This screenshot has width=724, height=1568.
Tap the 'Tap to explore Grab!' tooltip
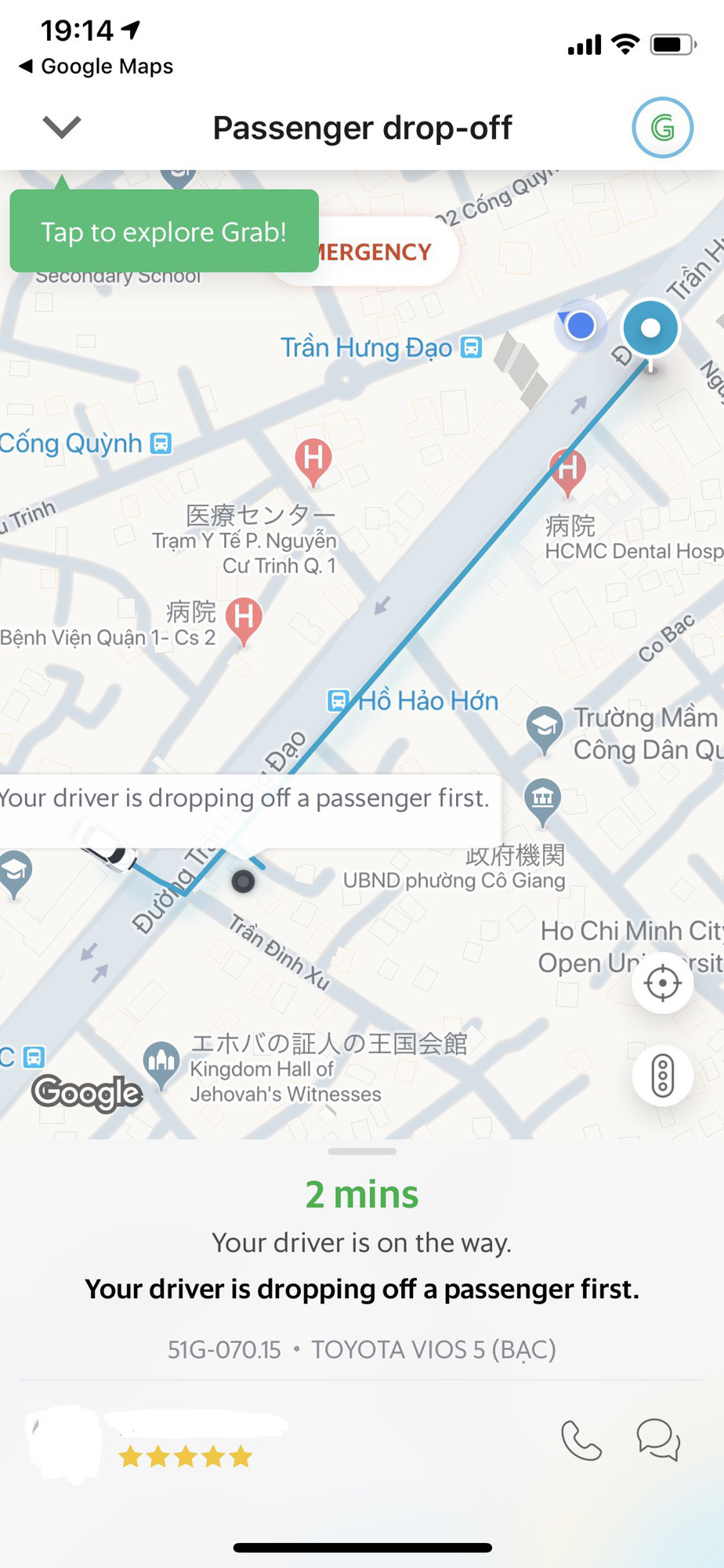tap(164, 232)
